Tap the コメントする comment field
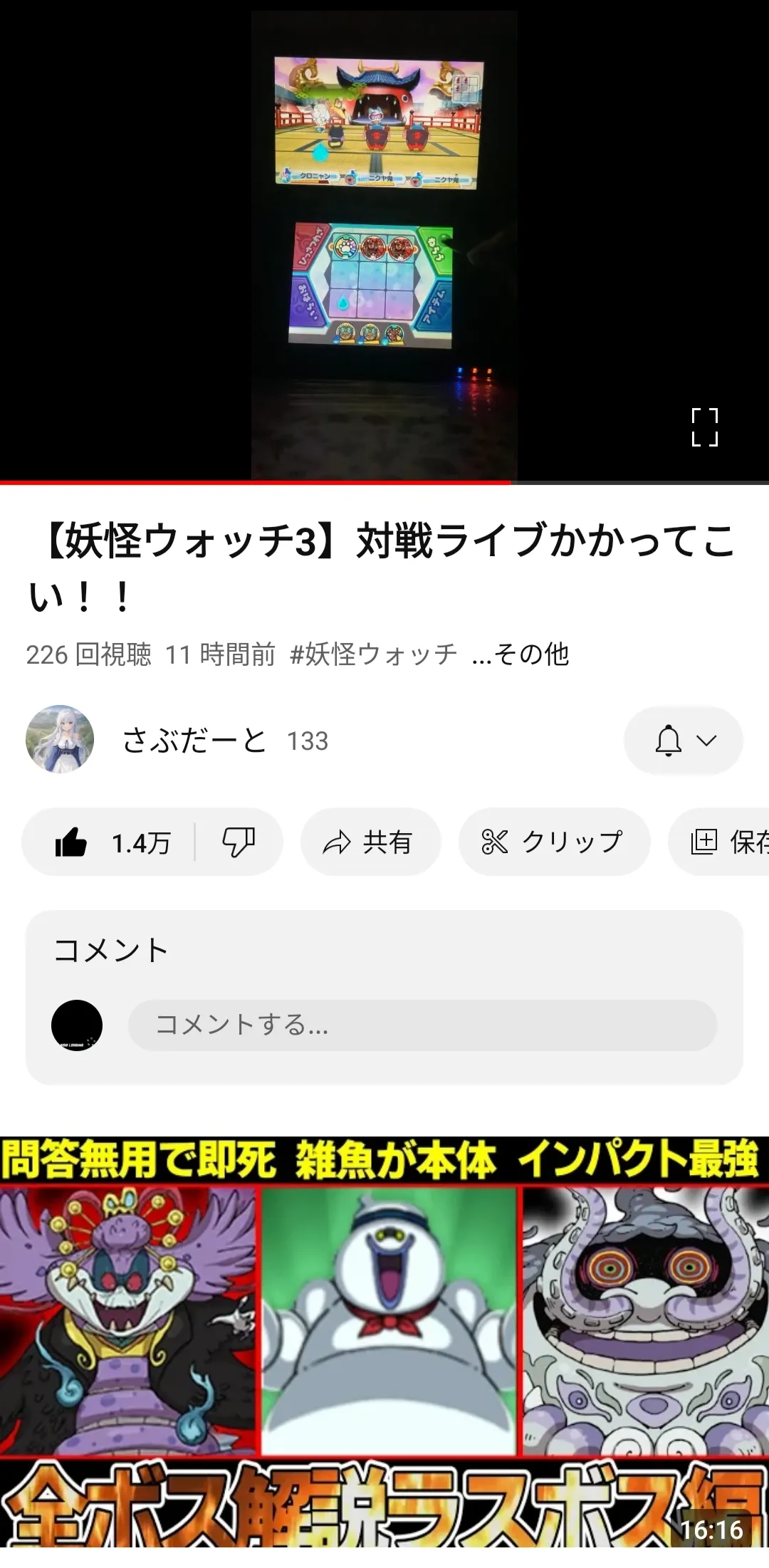The image size is (769, 1568). coord(422,1025)
